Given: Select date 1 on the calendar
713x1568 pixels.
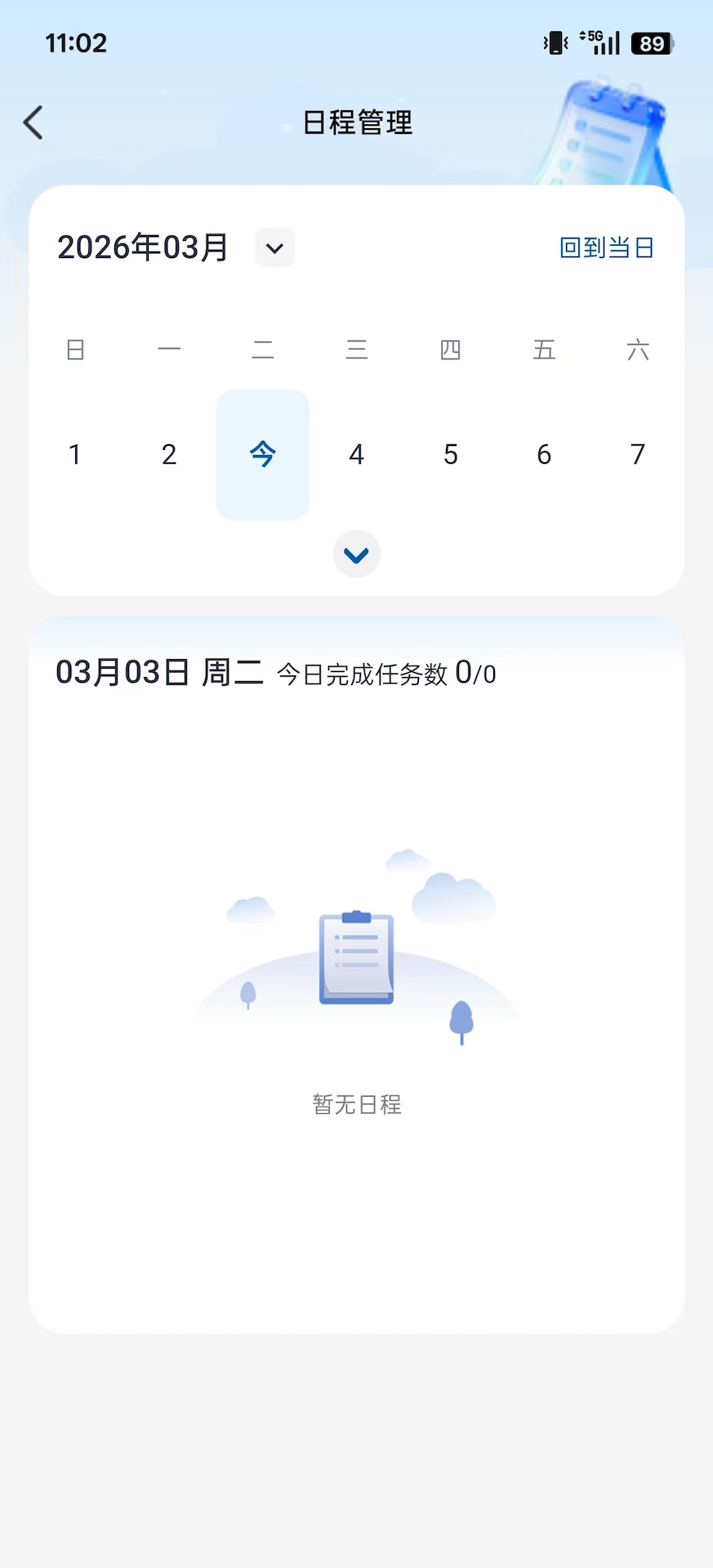Looking at the screenshot, I should pos(75,455).
